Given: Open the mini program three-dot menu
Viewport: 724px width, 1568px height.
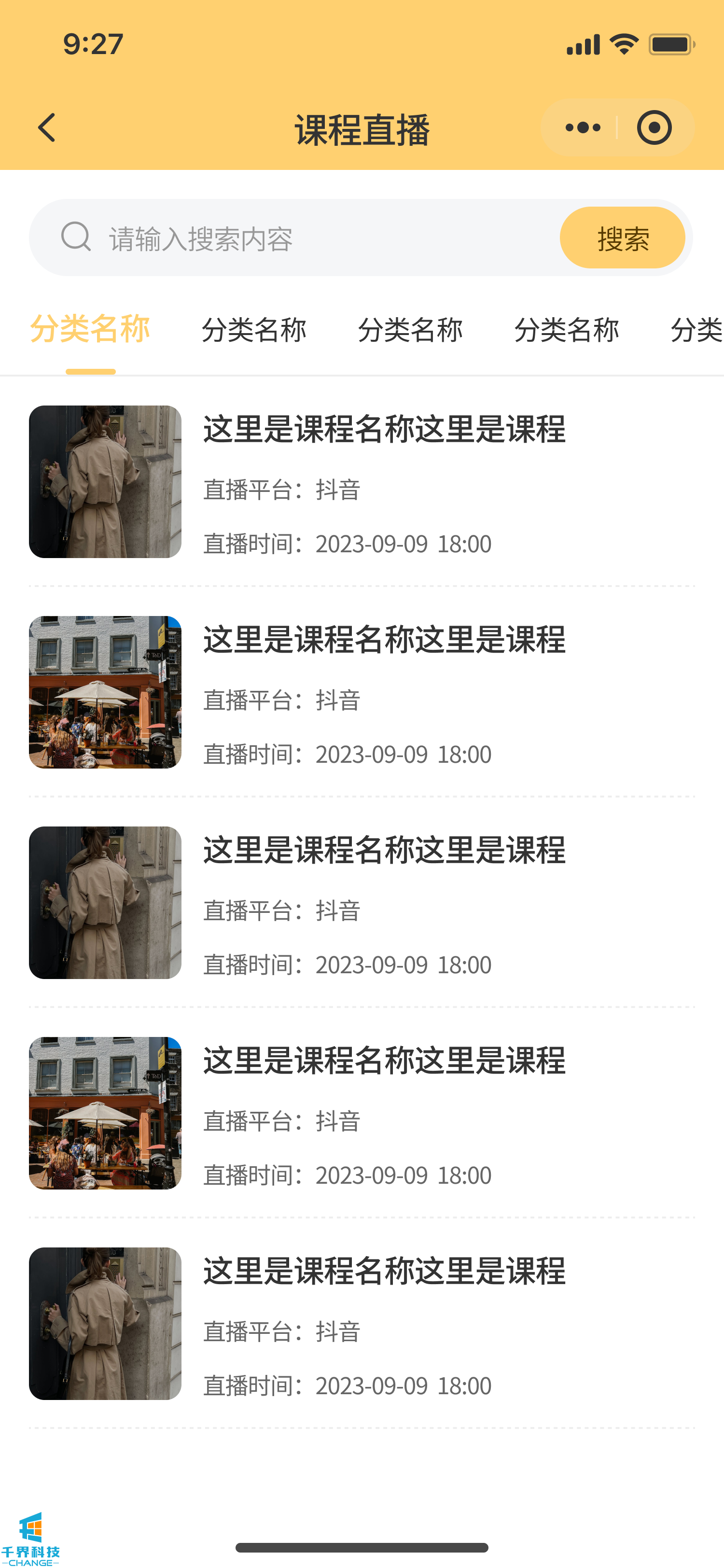Looking at the screenshot, I should (582, 128).
